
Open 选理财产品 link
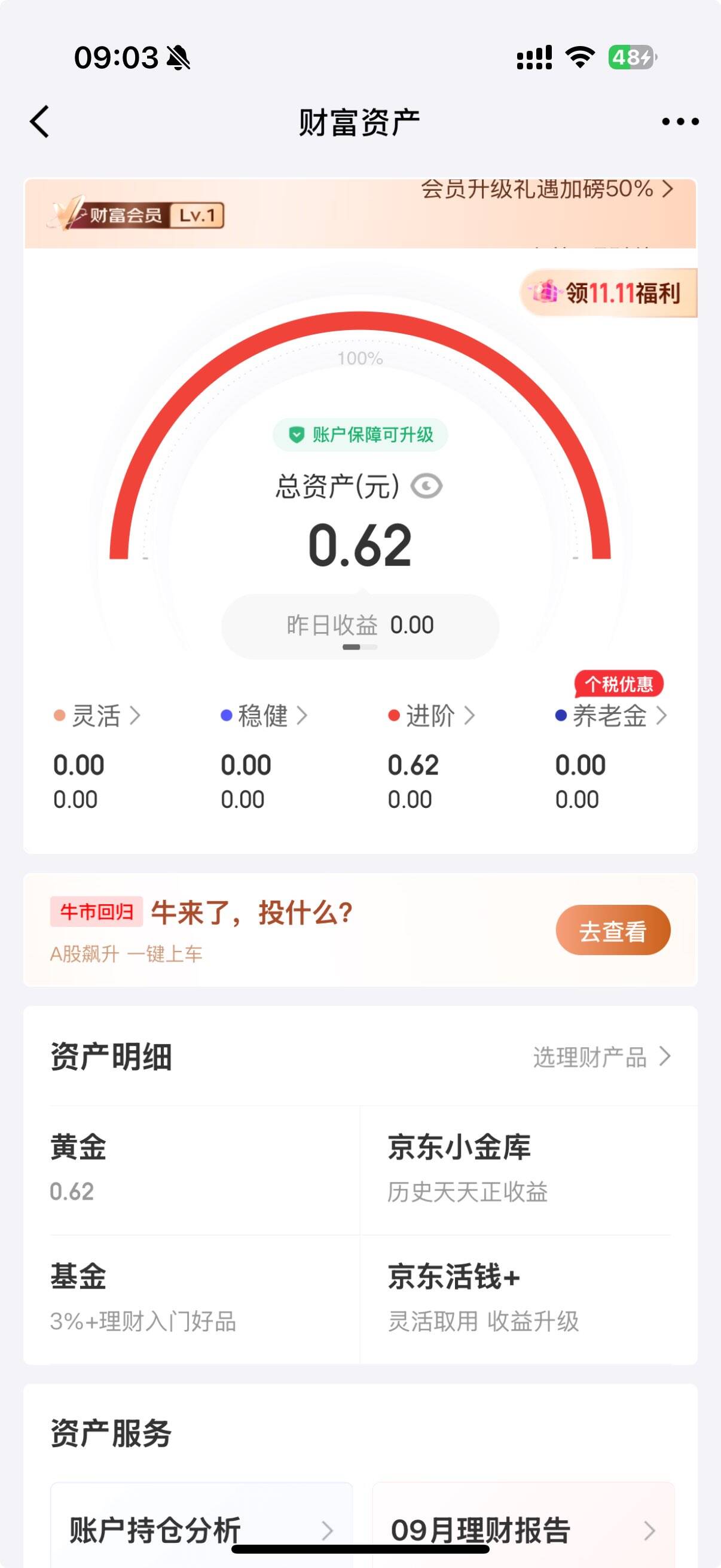click(602, 1057)
